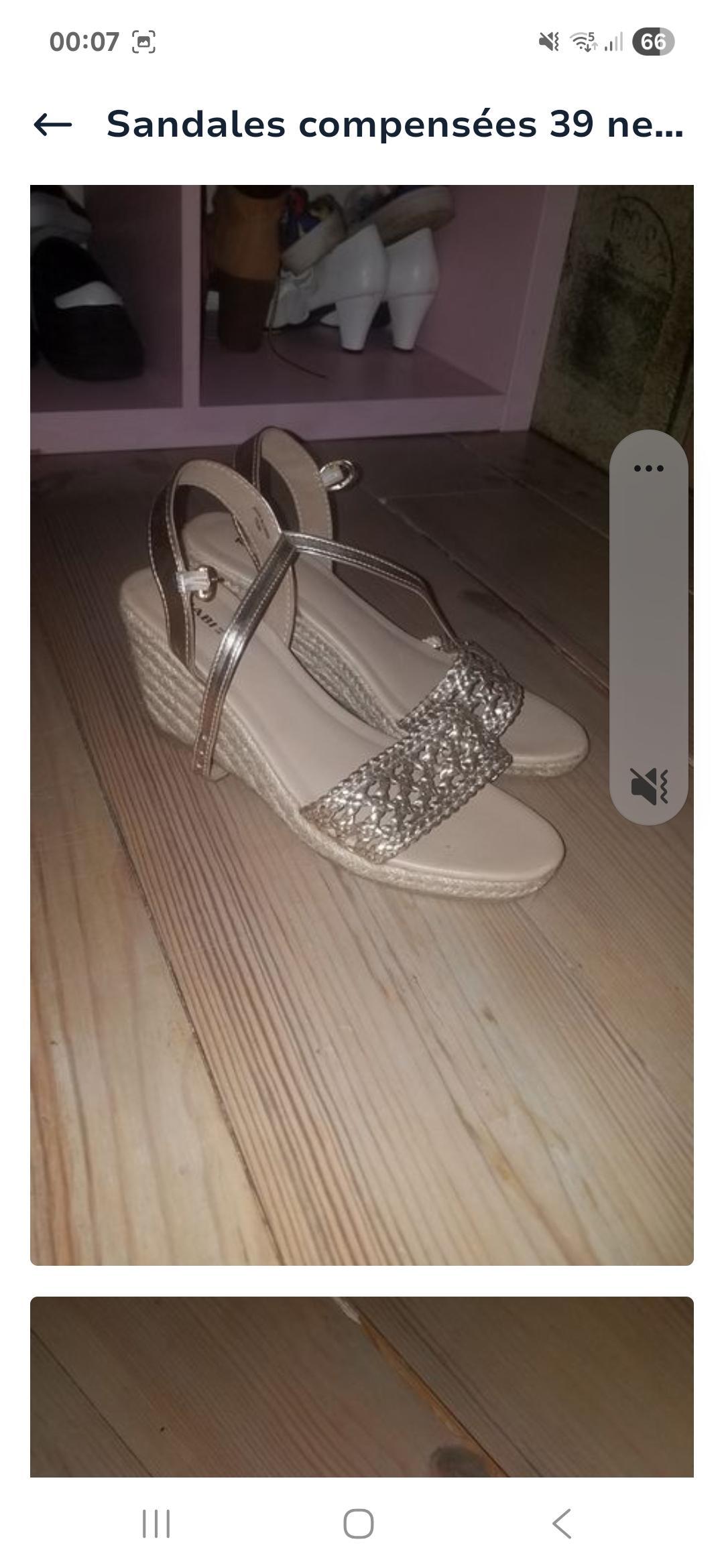The height and width of the screenshot is (1568, 724).
Task: Go to the home screen
Action: point(359,1524)
